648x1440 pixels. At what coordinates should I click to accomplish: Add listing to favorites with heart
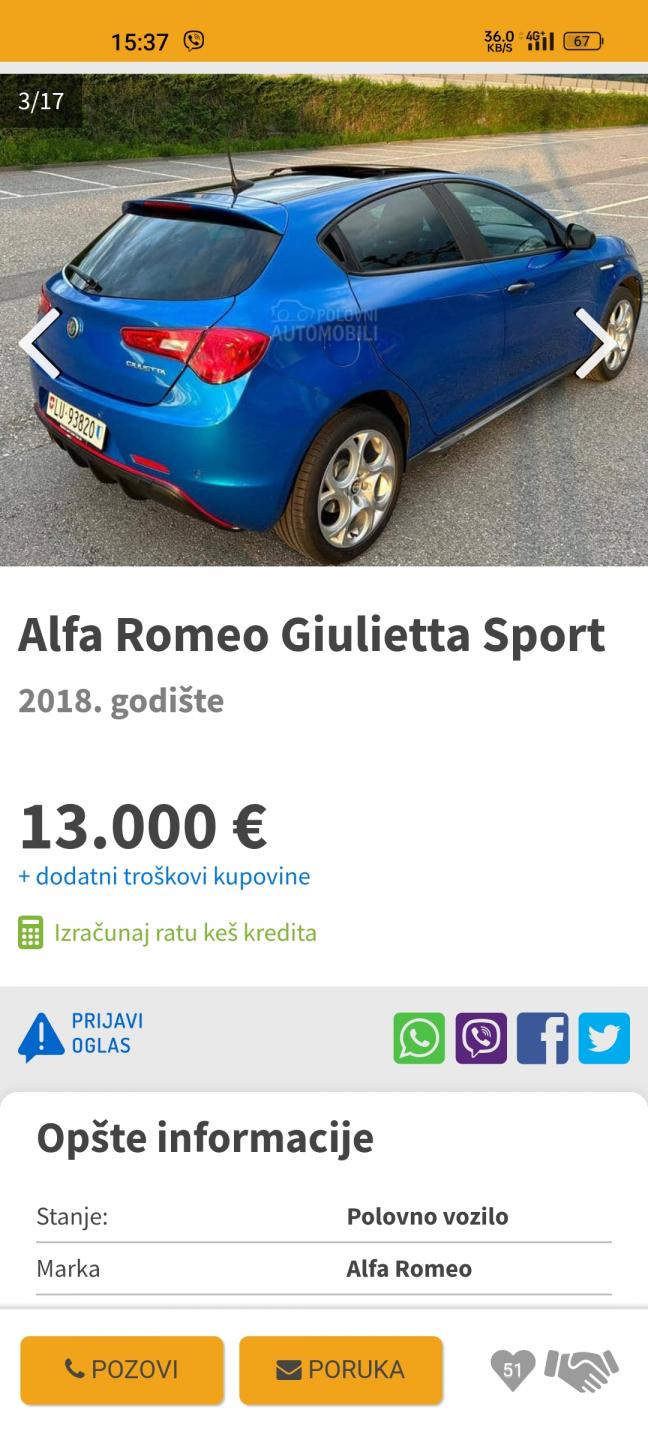pos(513,1370)
